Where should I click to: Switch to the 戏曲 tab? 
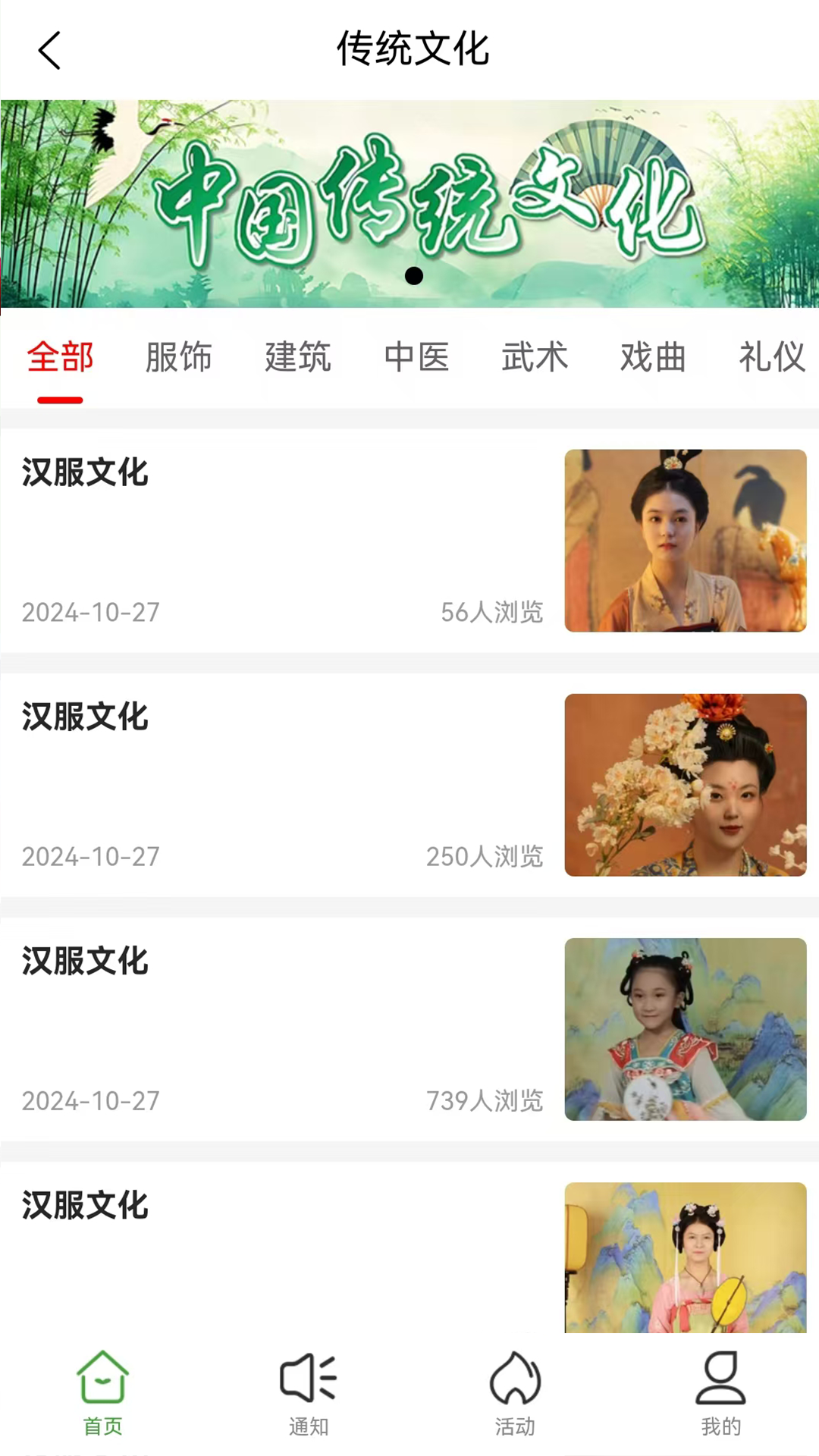point(653,357)
